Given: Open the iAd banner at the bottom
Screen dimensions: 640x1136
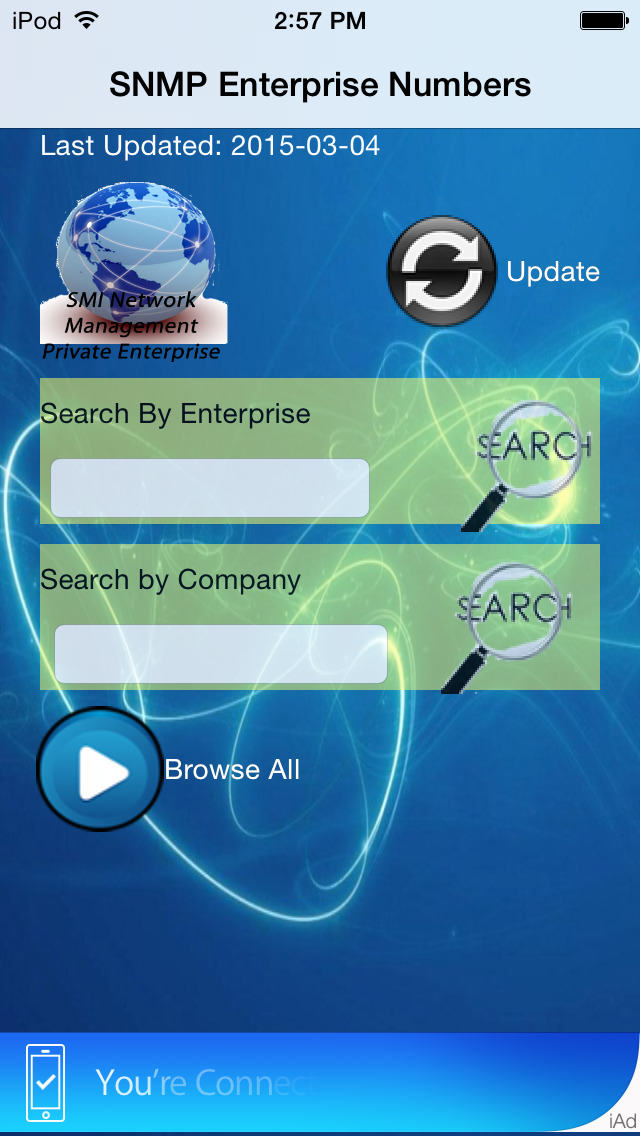Looking at the screenshot, I should [x=320, y=1083].
